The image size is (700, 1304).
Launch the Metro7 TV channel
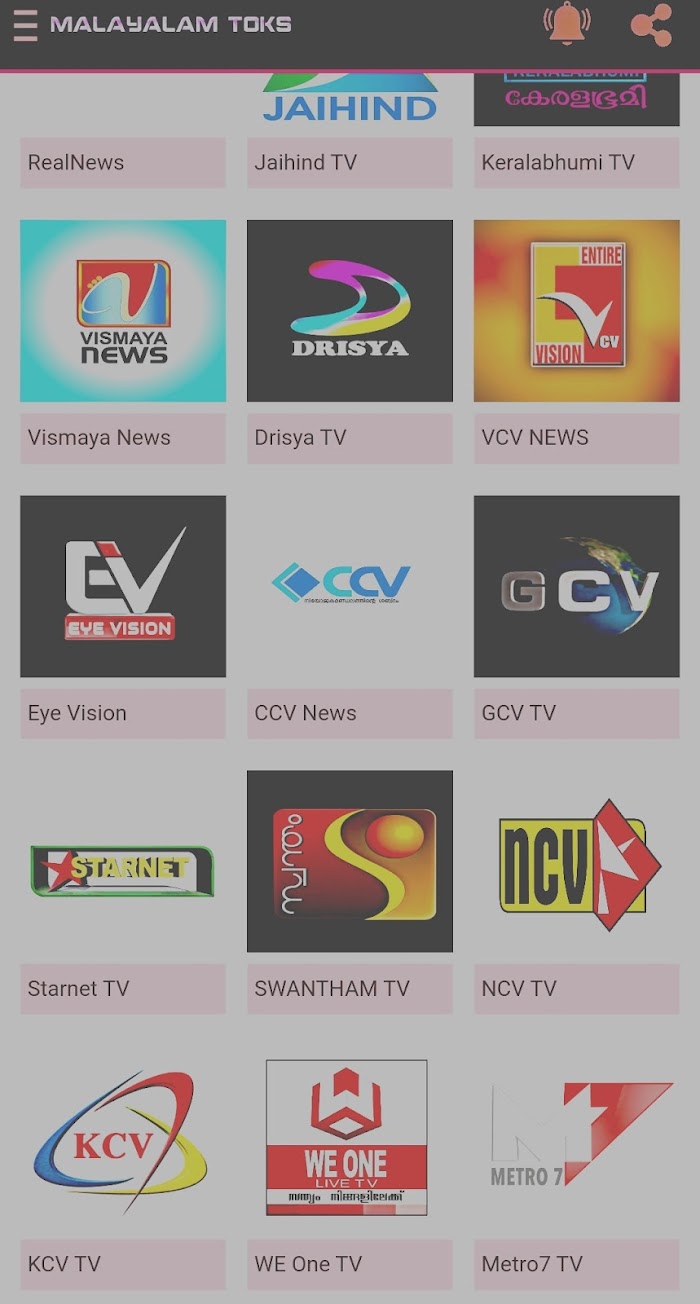tap(576, 1167)
